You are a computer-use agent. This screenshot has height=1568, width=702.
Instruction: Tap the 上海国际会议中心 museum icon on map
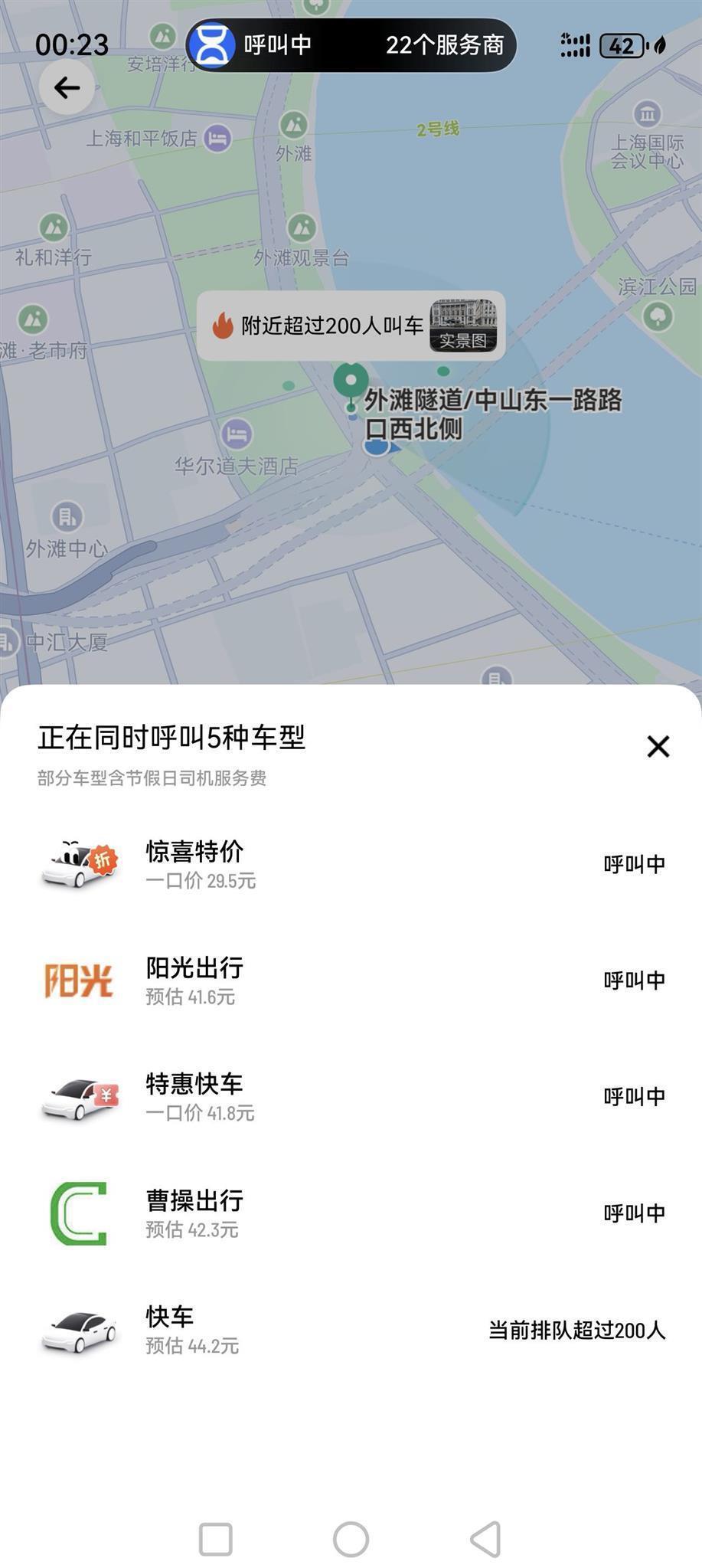pyautogui.click(x=647, y=113)
